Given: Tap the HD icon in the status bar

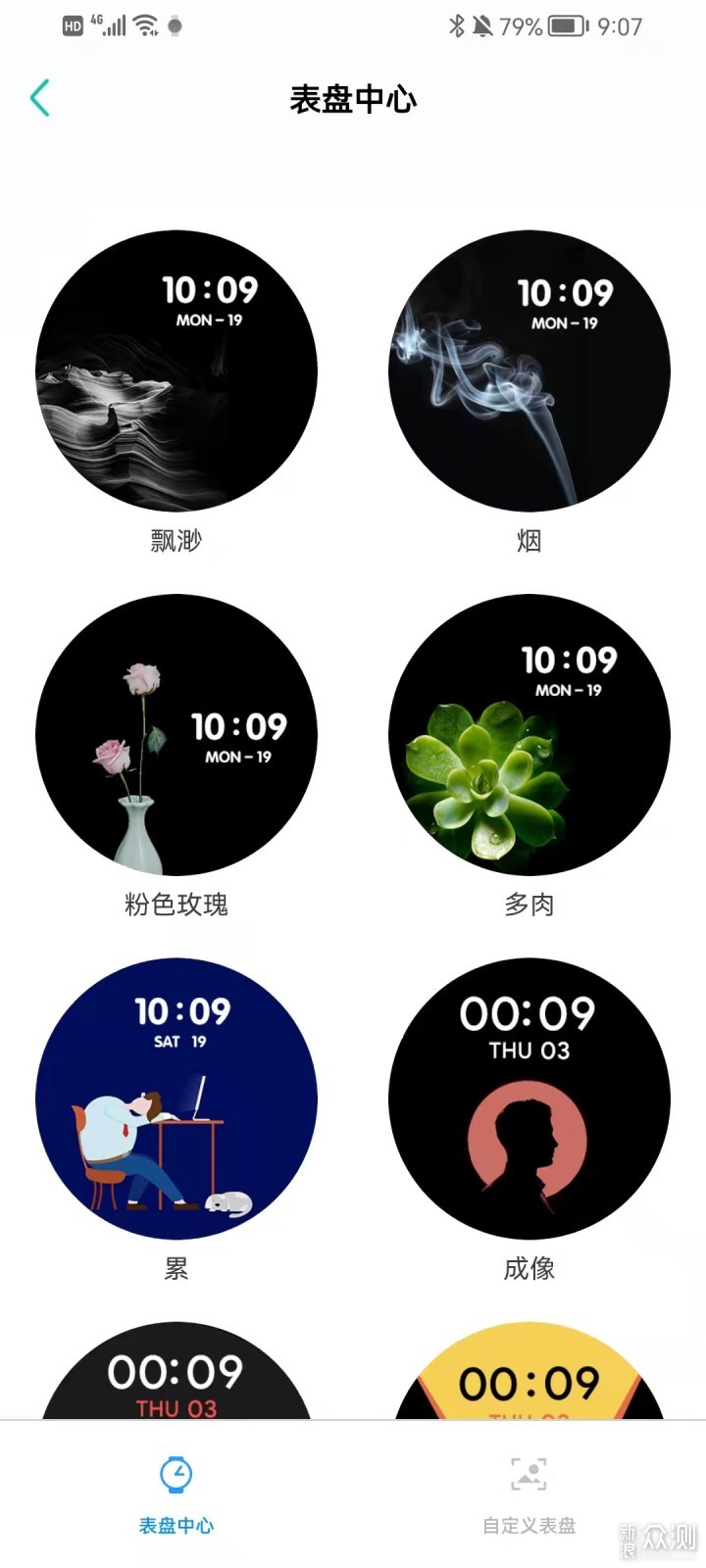Looking at the screenshot, I should click(72, 26).
